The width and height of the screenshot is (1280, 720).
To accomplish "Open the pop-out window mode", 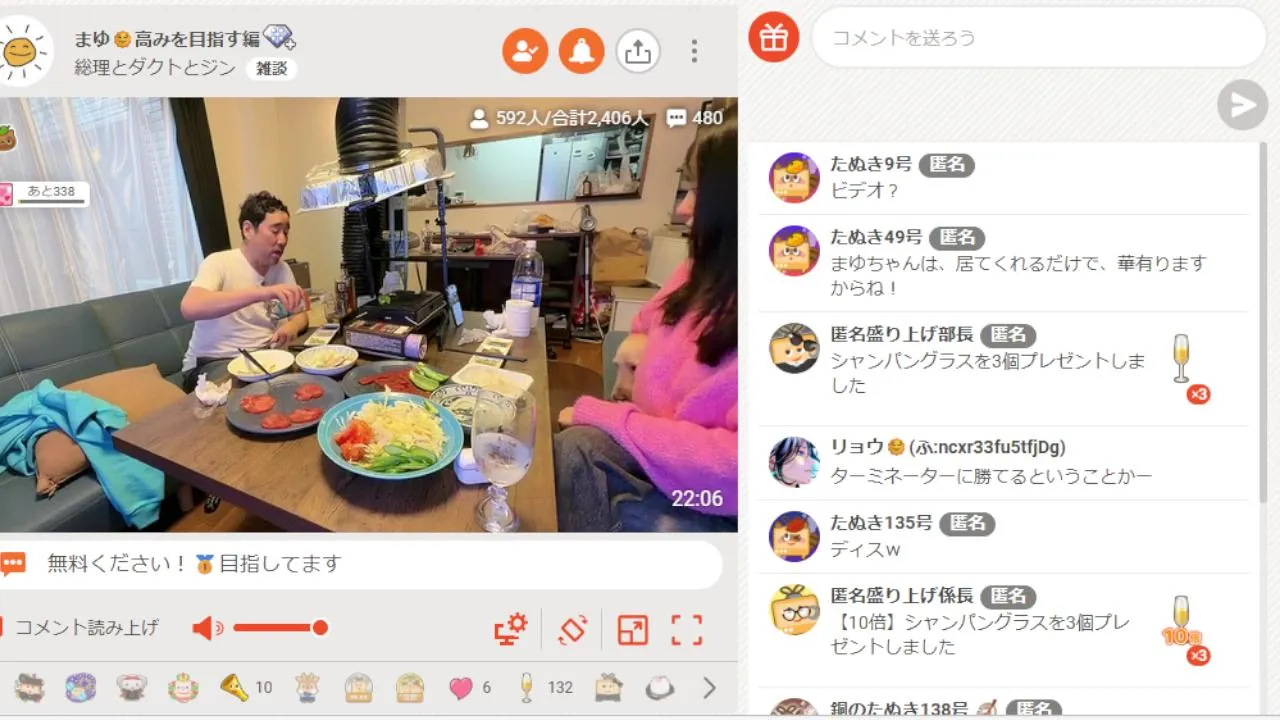I will pyautogui.click(x=632, y=630).
